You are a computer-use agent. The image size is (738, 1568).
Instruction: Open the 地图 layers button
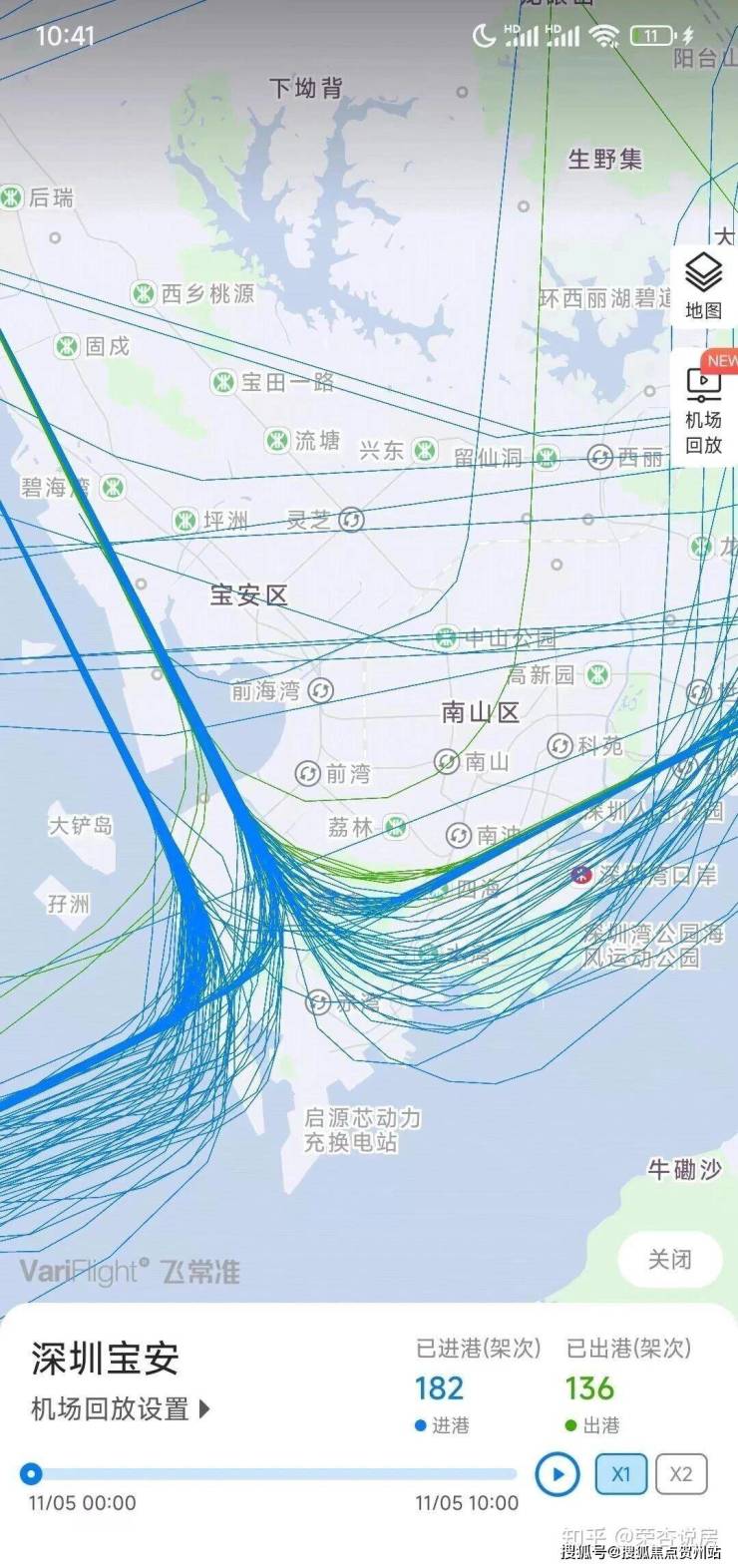tap(703, 285)
